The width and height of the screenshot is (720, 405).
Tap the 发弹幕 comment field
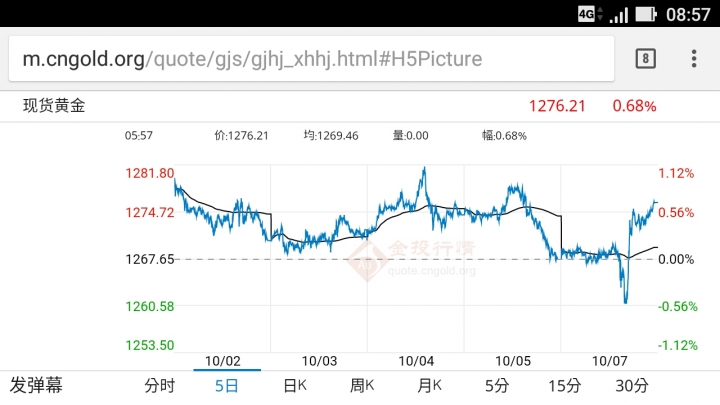[x=35, y=385]
